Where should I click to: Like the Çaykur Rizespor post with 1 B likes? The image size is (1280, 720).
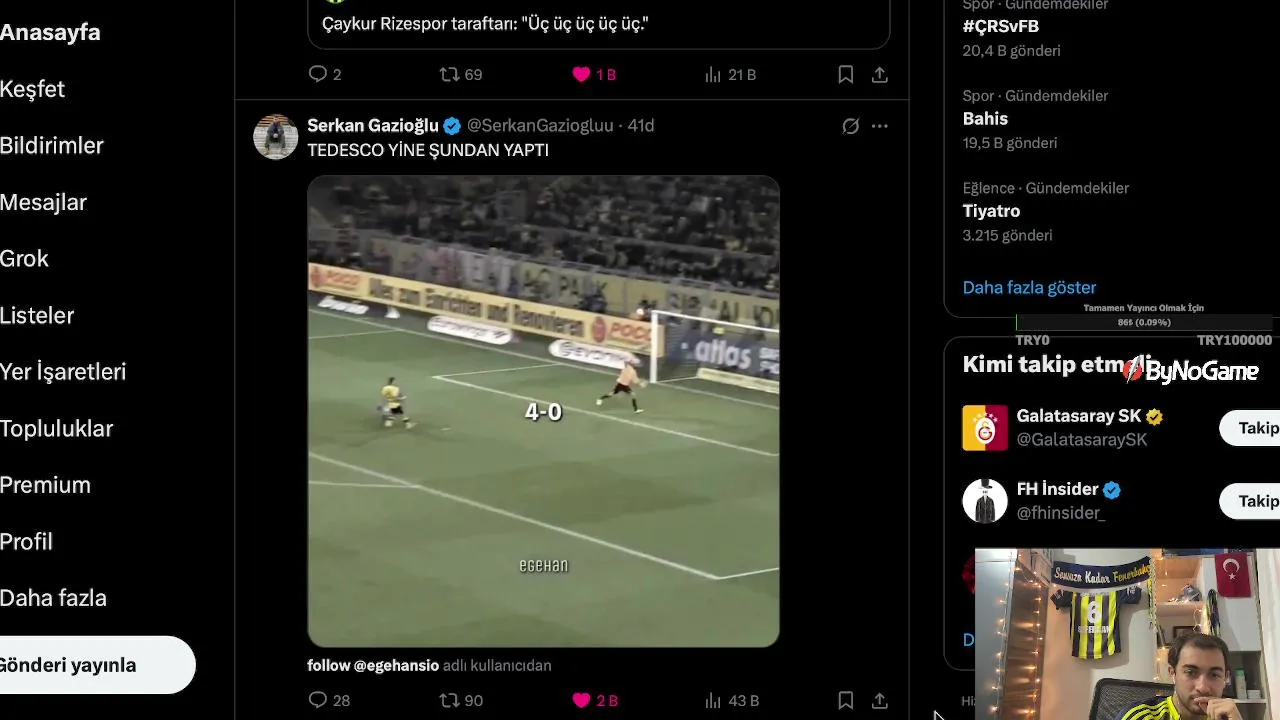581,74
